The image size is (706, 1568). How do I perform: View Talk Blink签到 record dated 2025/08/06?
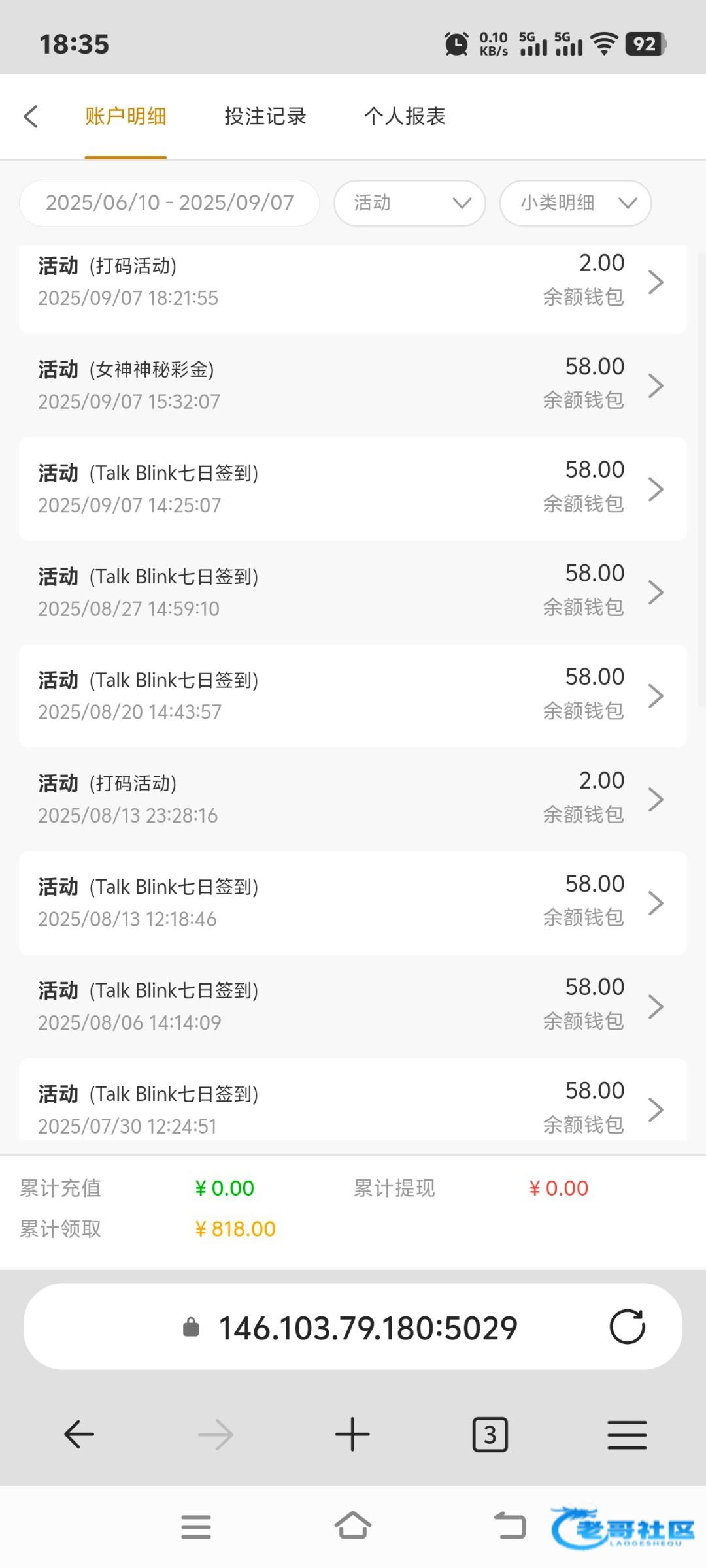click(353, 1006)
